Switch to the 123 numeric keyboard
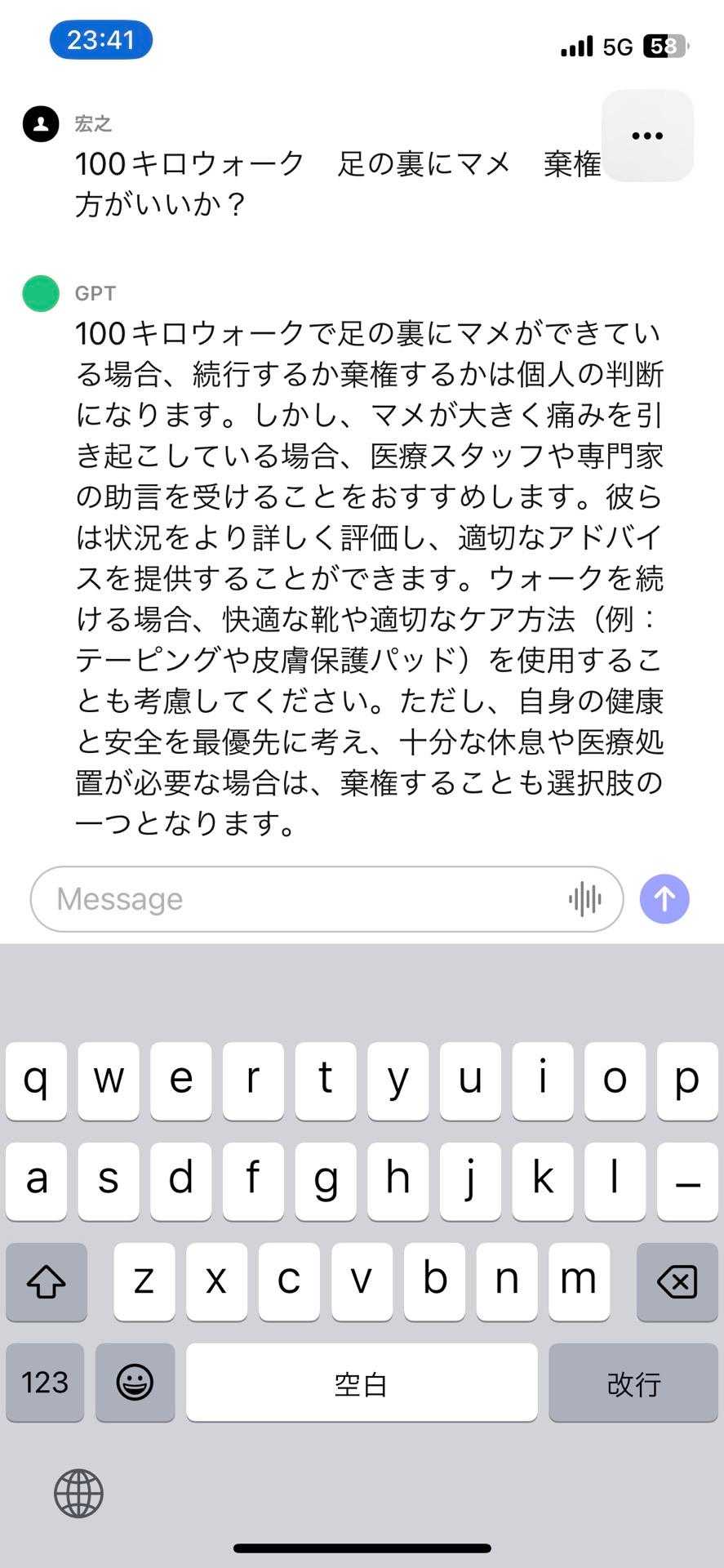Viewport: 724px width, 1568px height. [45, 1383]
